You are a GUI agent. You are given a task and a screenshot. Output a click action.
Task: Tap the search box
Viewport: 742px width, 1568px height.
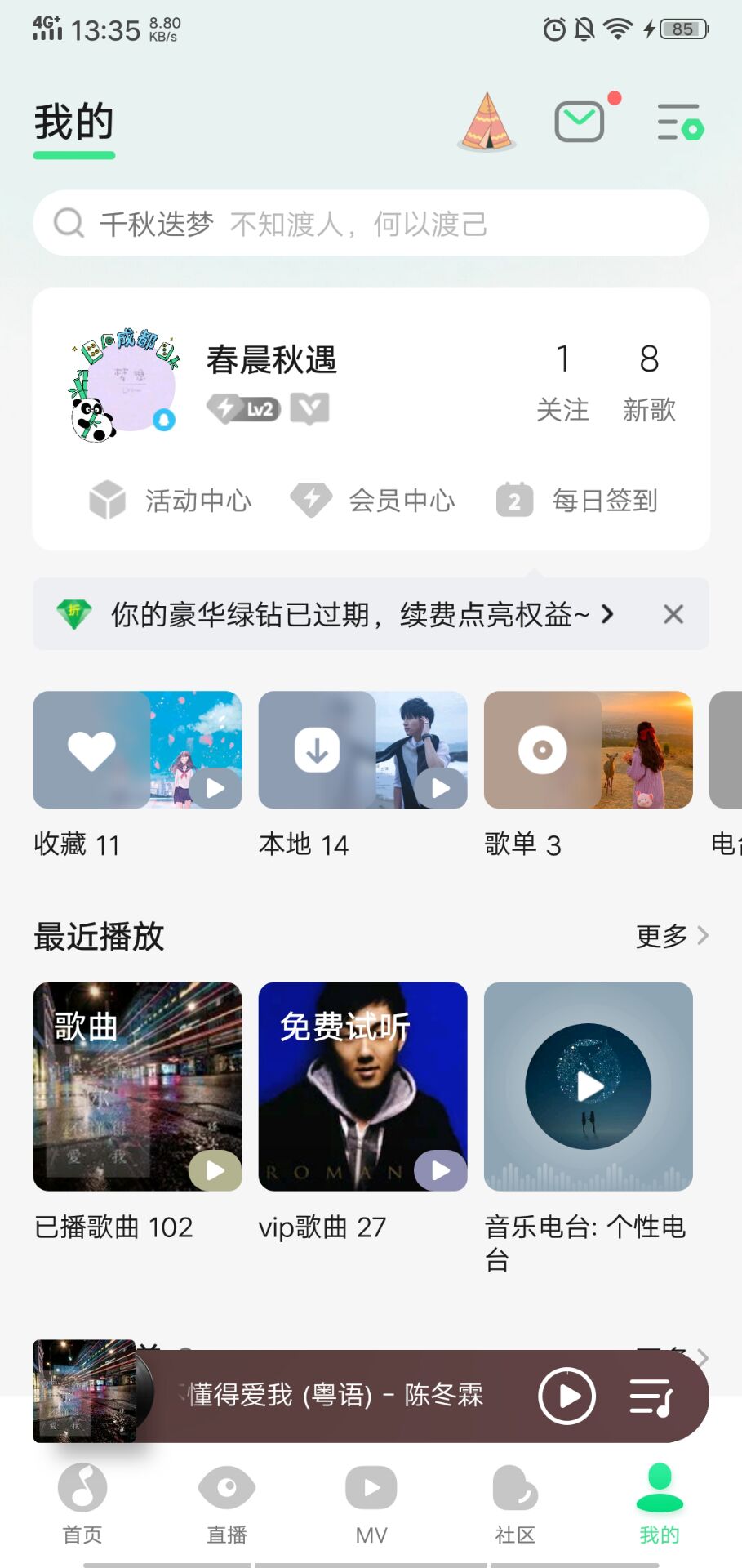click(x=371, y=223)
